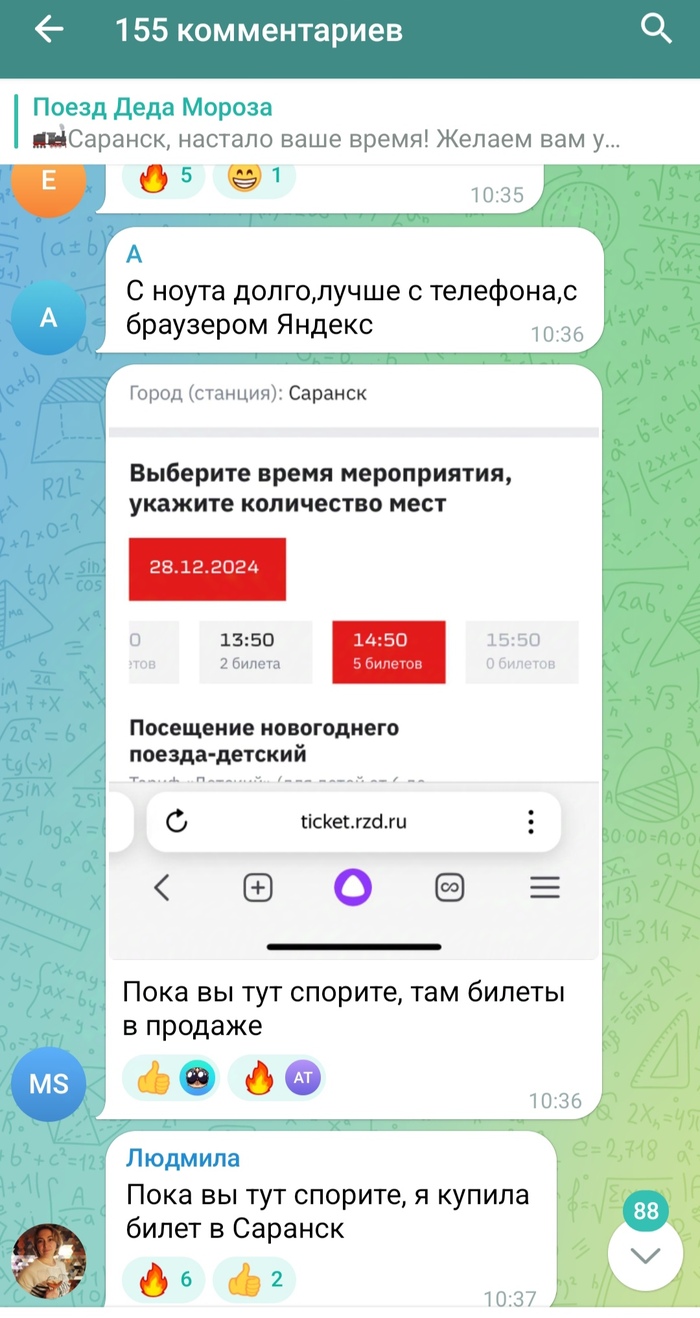Open Людмила's avatar photo
The height and width of the screenshot is (1318, 700).
(48, 1261)
